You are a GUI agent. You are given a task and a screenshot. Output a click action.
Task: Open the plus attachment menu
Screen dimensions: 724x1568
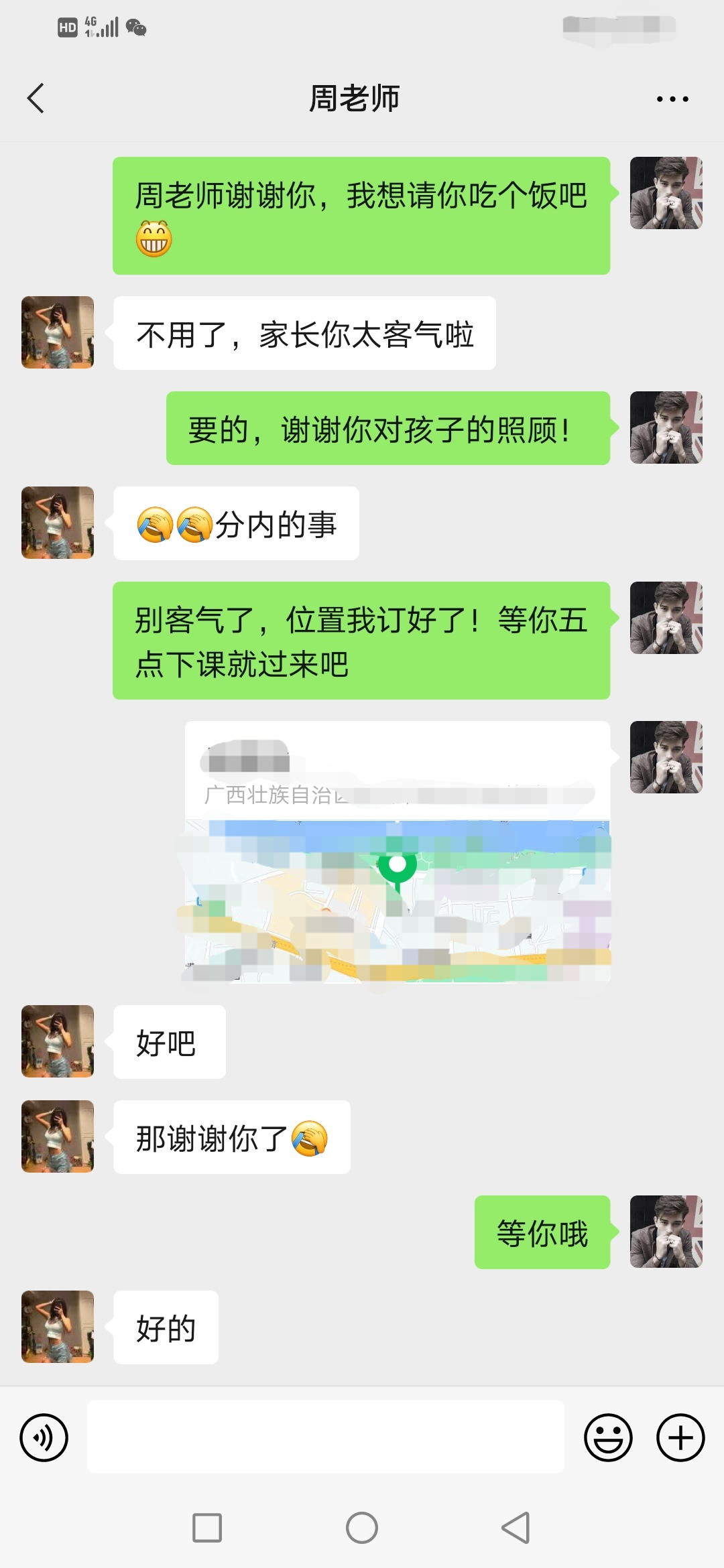(x=680, y=1437)
